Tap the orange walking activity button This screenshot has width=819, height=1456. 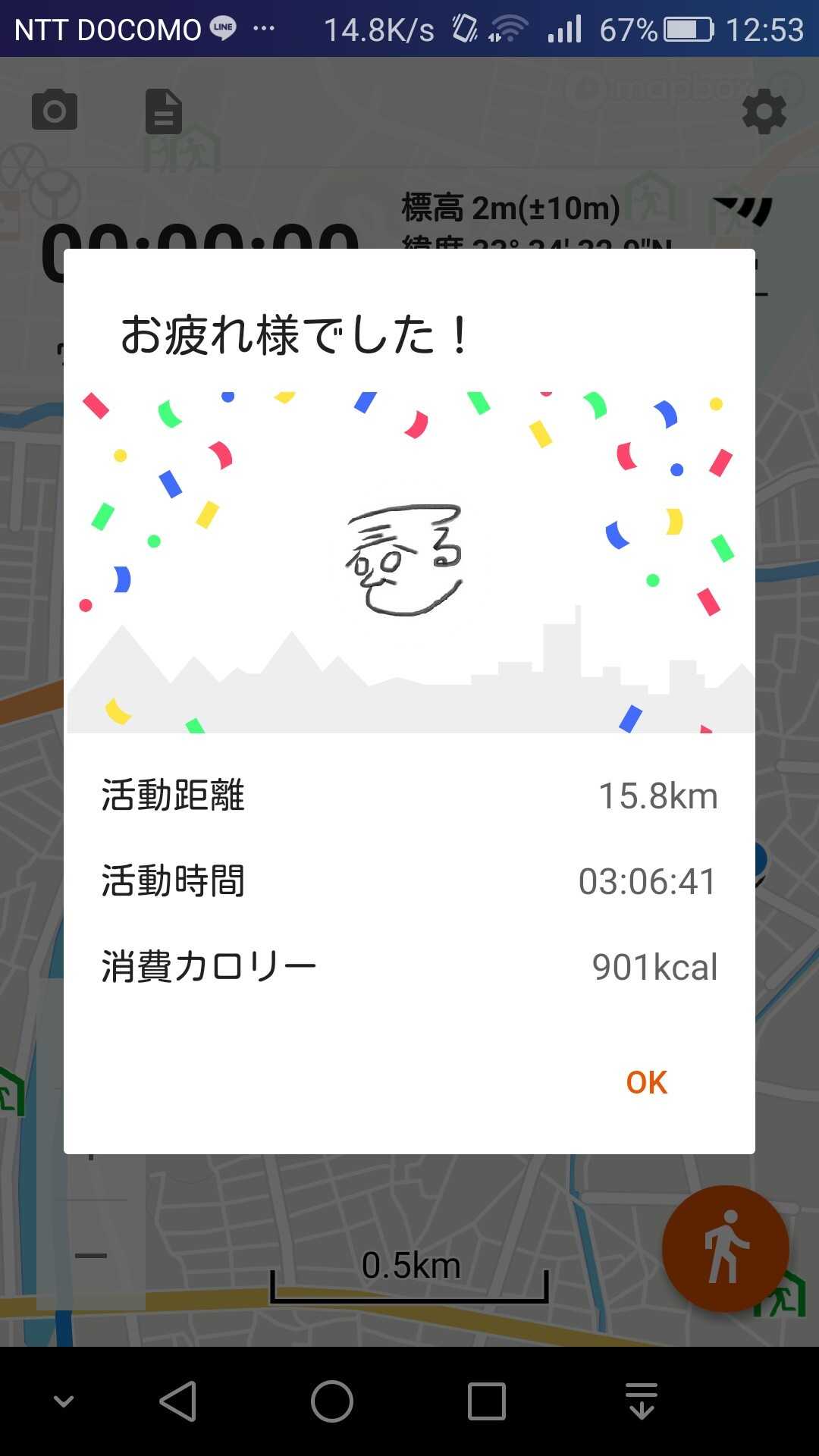click(x=725, y=1248)
